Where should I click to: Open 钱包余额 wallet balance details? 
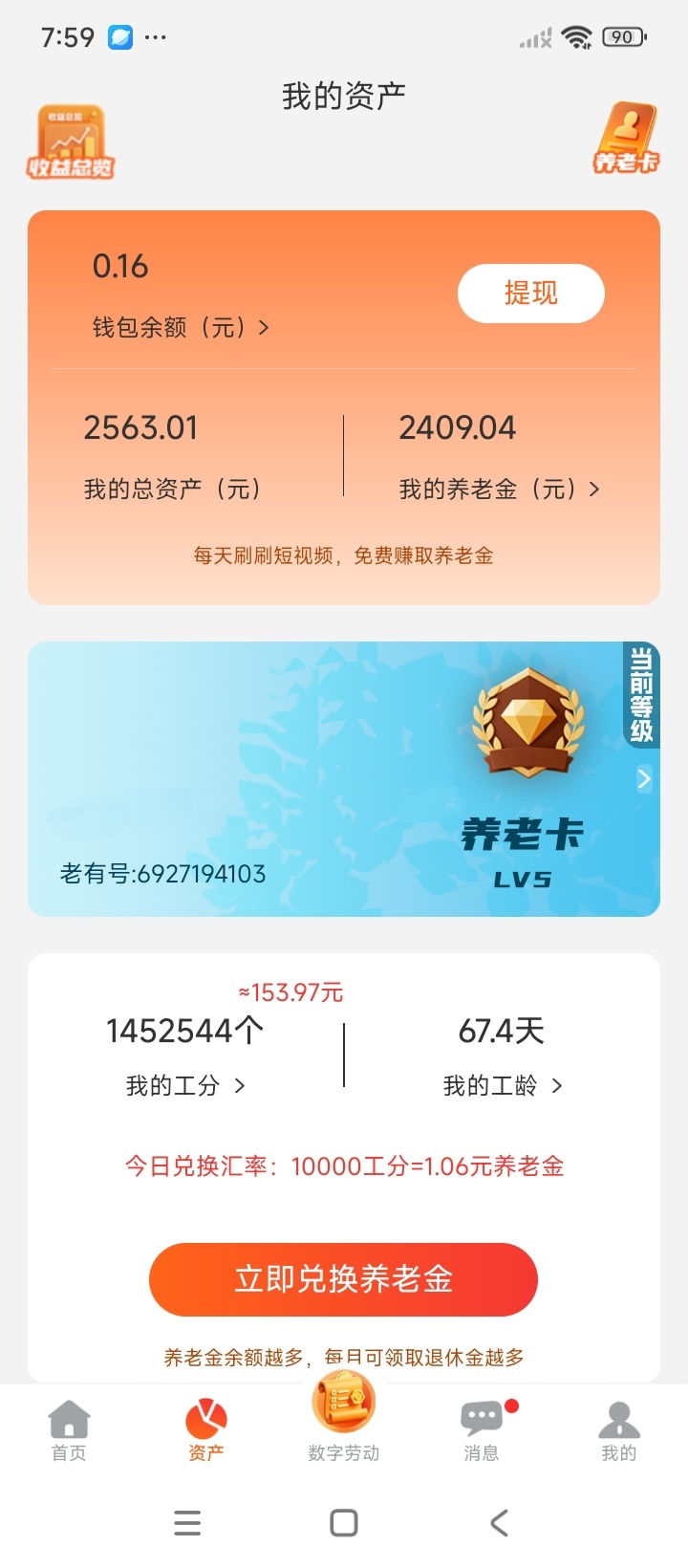click(181, 328)
